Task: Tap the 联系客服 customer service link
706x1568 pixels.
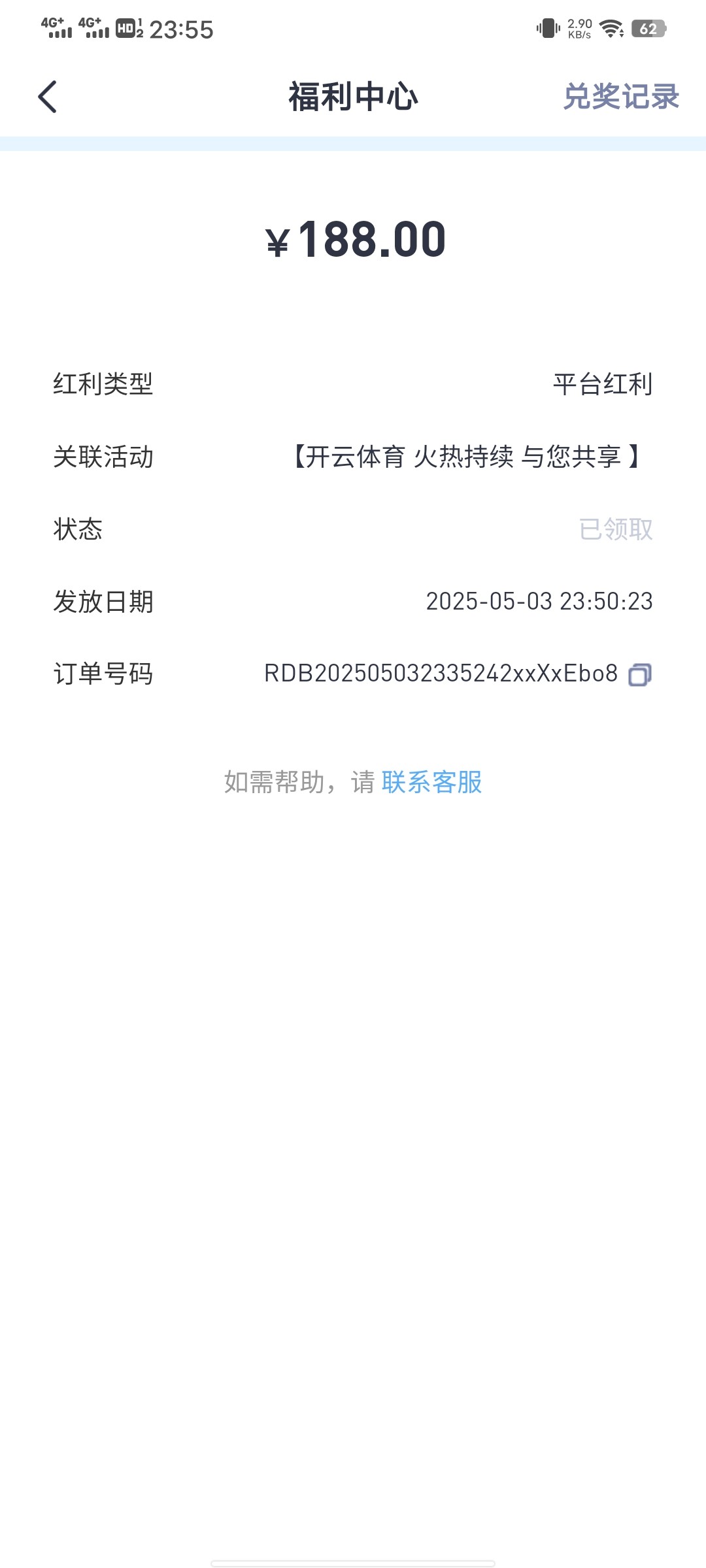Action: pyautogui.click(x=431, y=782)
